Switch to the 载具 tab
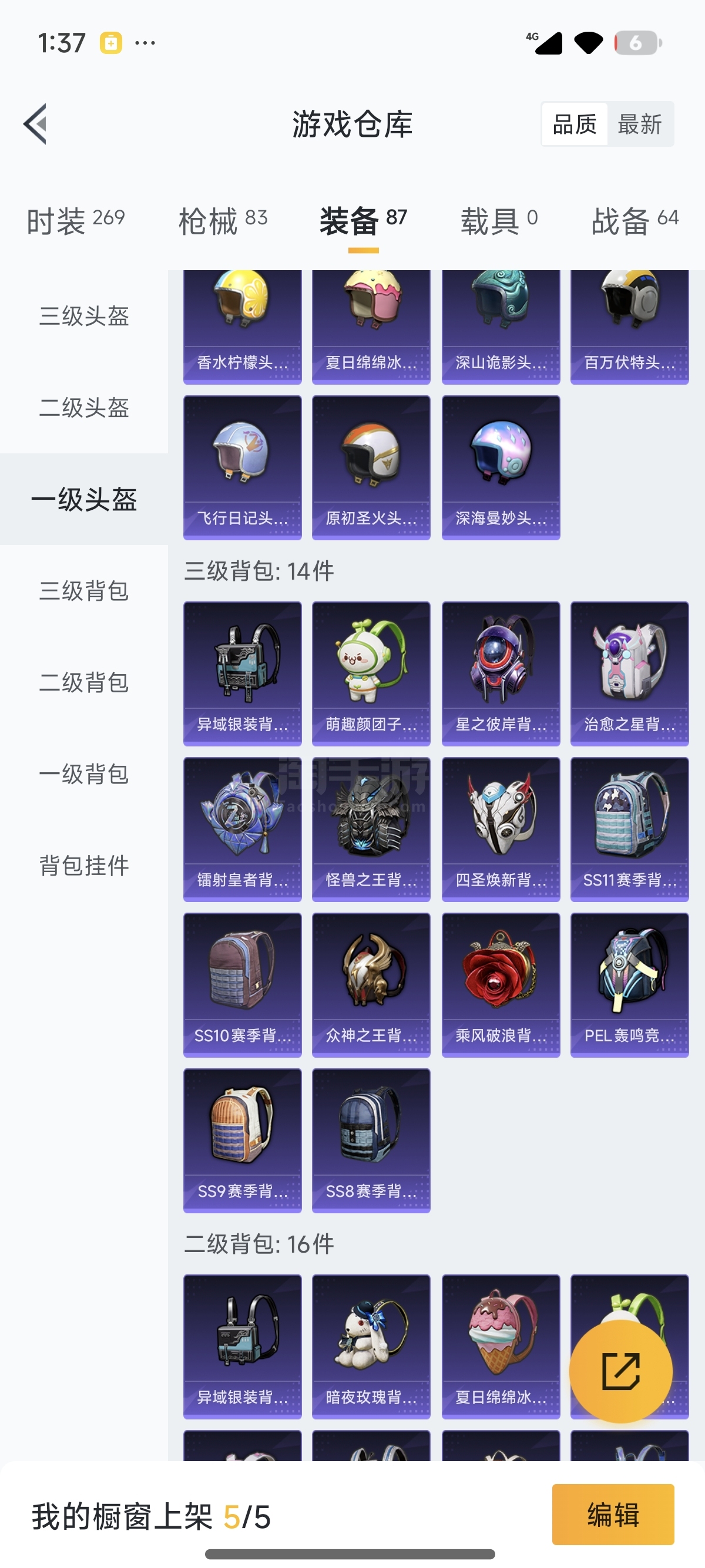The width and height of the screenshot is (705, 1568). [x=499, y=220]
